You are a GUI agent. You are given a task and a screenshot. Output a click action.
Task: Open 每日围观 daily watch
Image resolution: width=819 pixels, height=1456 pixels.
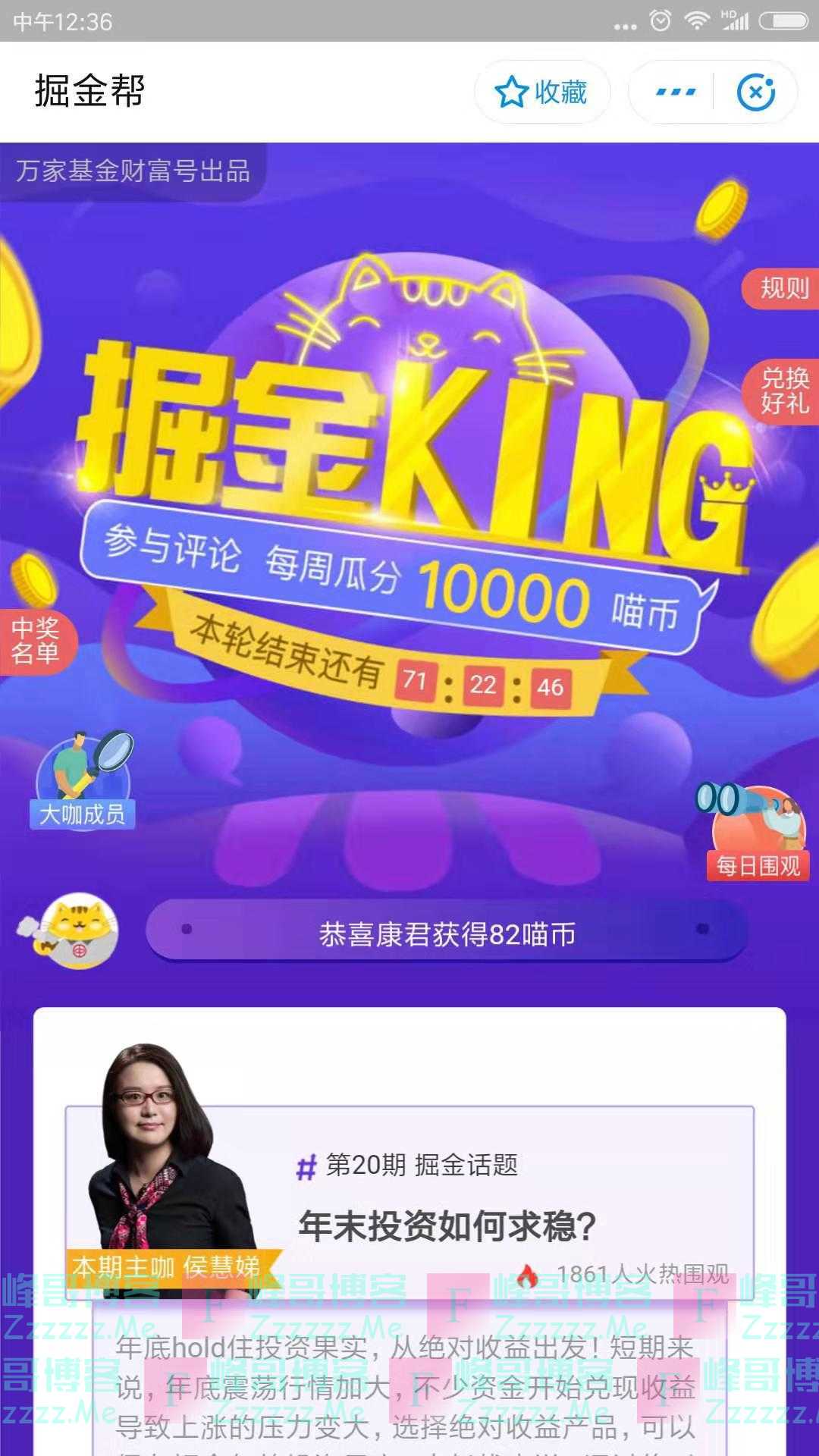click(758, 836)
